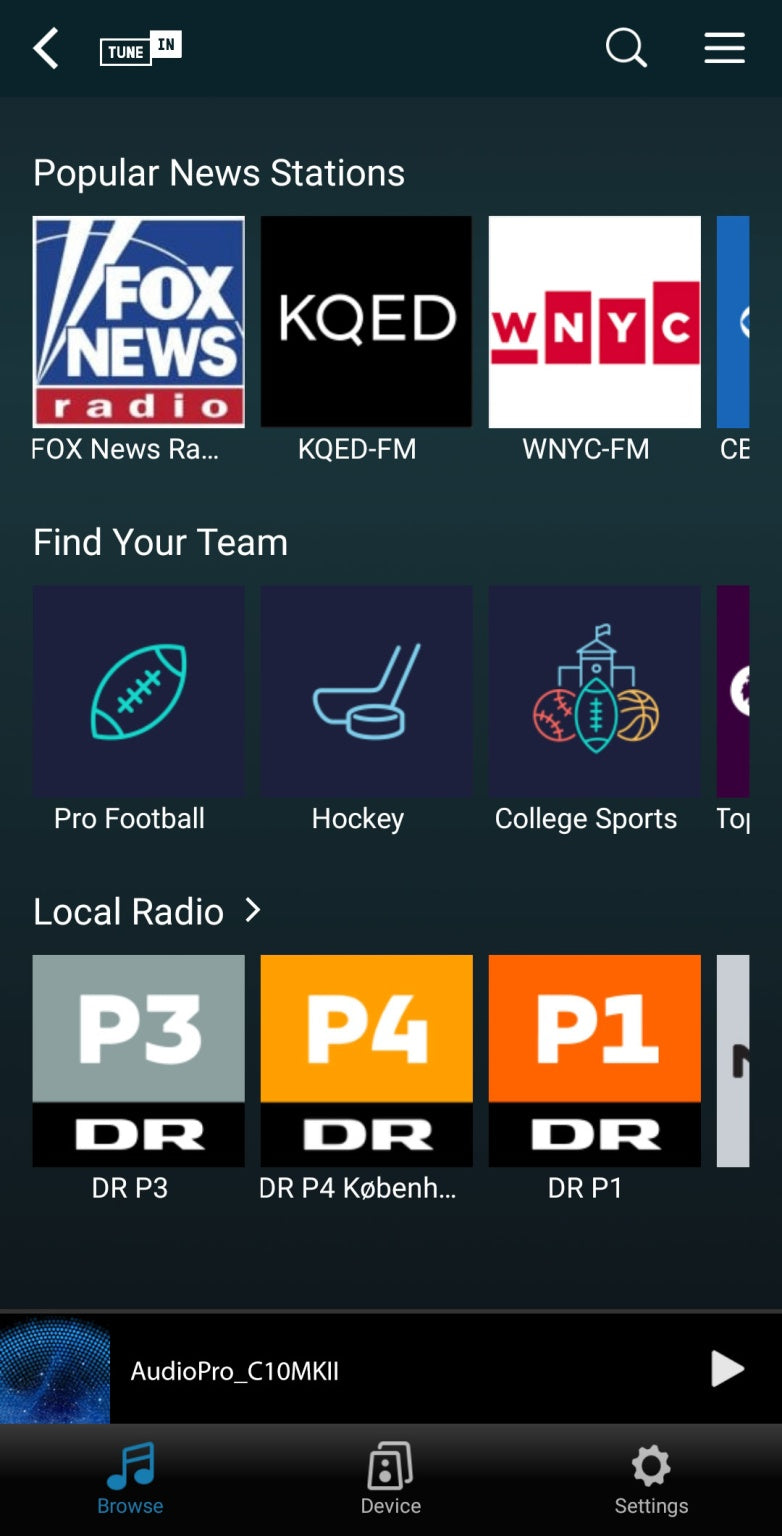Open the DR P3 station
Screen dimensions: 782x1536
138,1060
